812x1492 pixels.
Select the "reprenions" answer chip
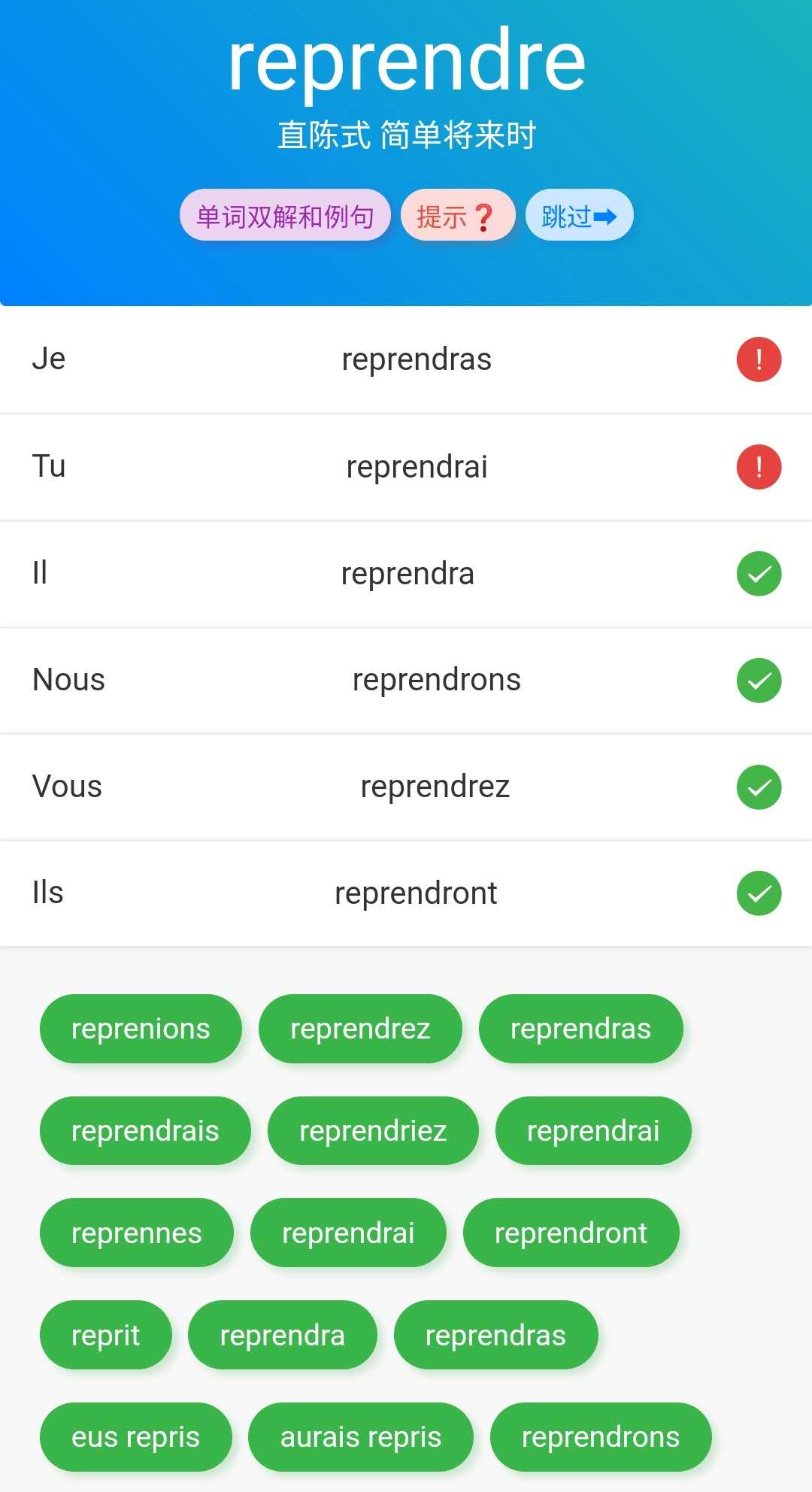click(x=141, y=1029)
